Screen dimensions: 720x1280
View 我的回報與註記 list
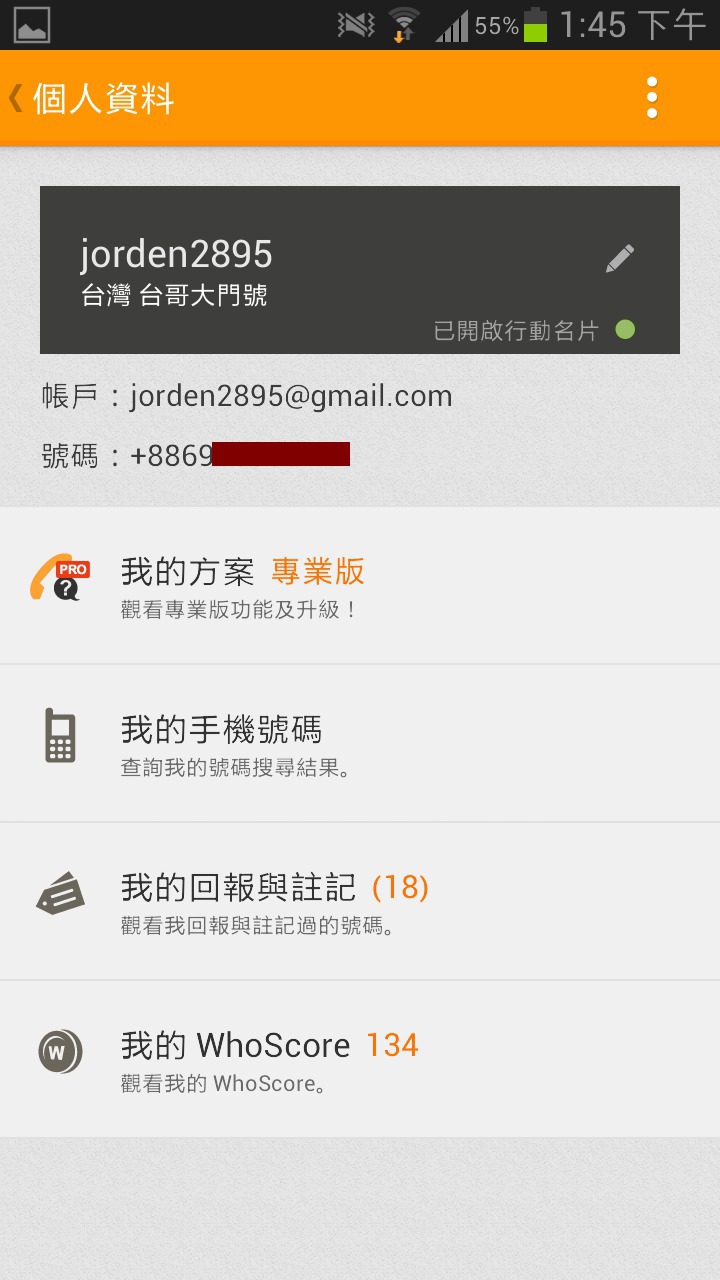(360, 901)
